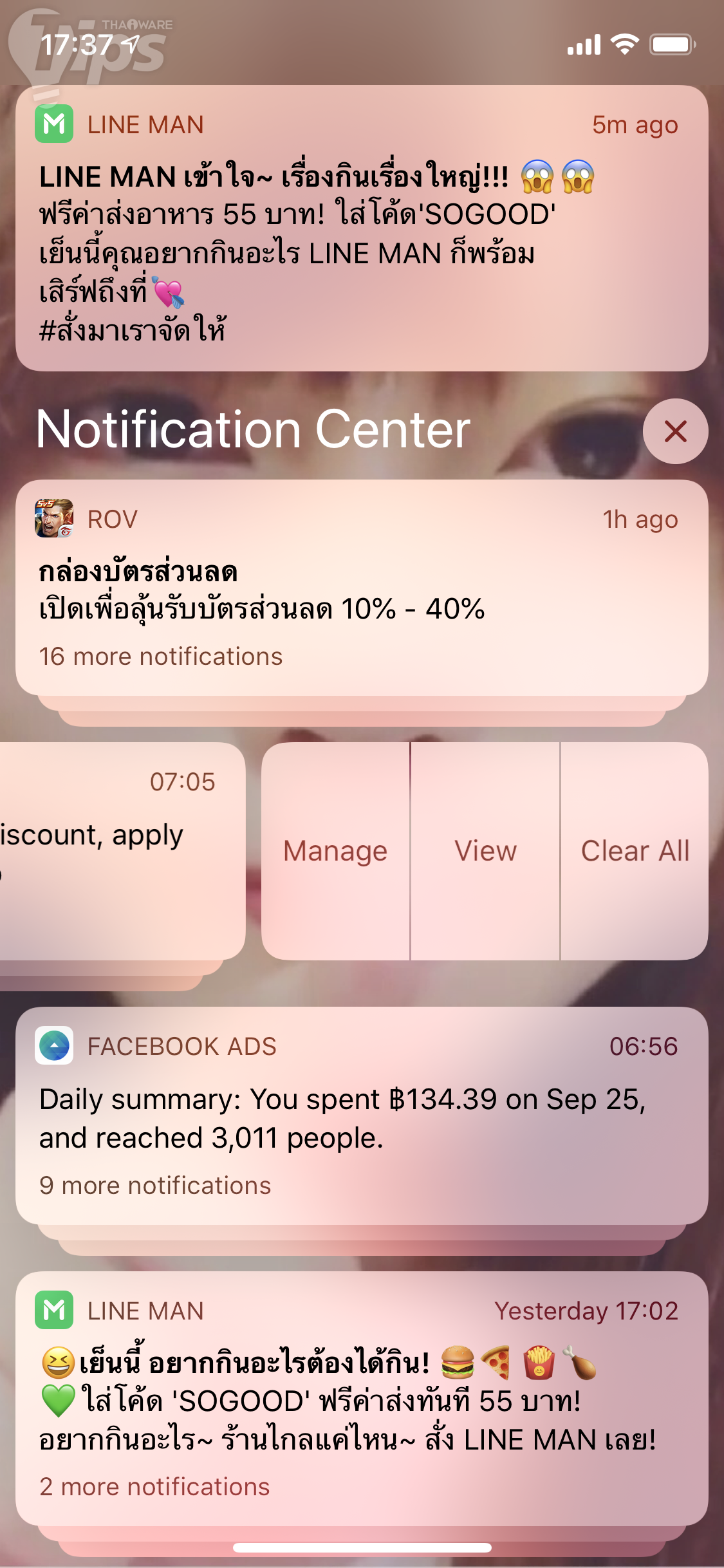This screenshot has height=1568, width=724.
Task: Expand the Facebook Ads daily summary stack
Action: (x=362, y=1115)
